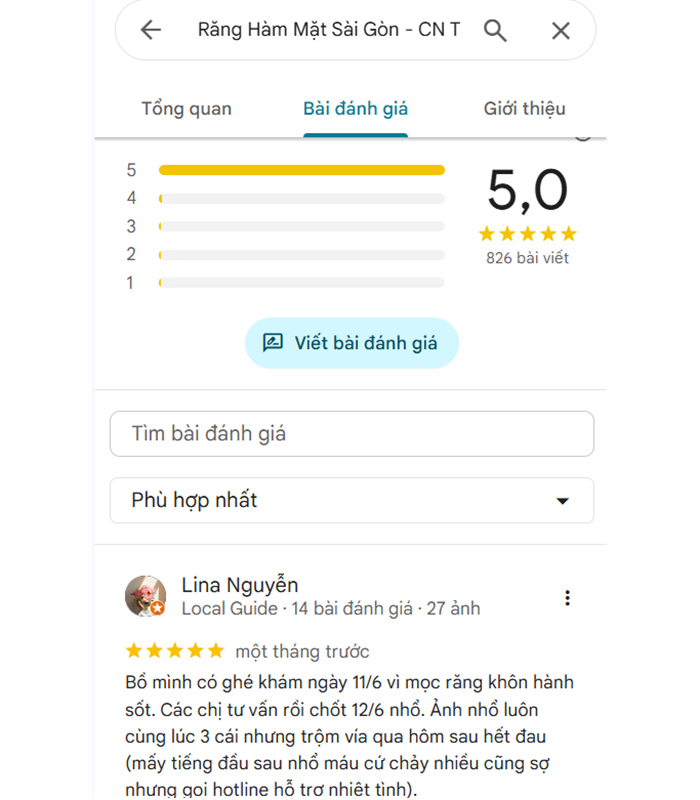Screen dimensions: 700x800
Task: Filter reviews by the 5-star bar
Action: point(301,170)
